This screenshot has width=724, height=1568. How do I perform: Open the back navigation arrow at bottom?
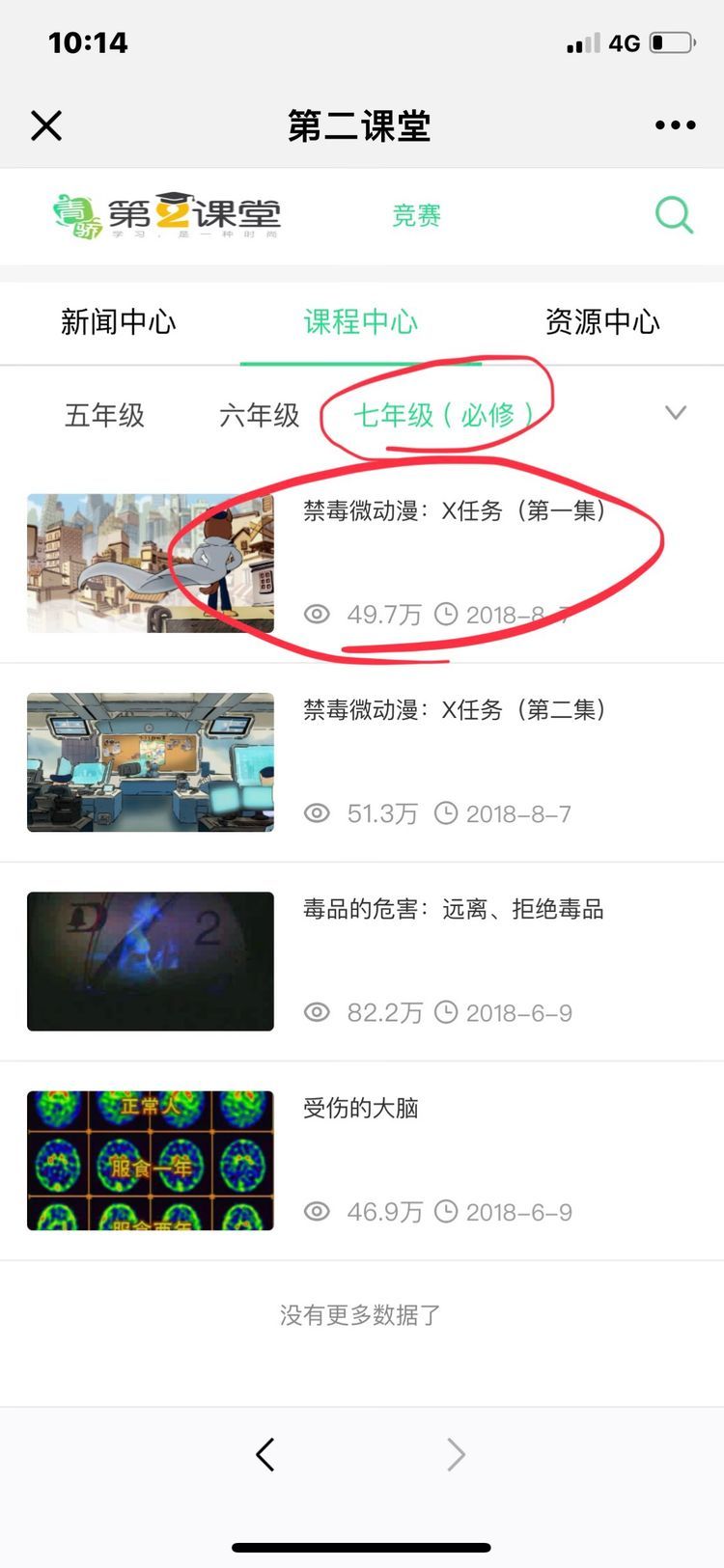click(x=265, y=1454)
